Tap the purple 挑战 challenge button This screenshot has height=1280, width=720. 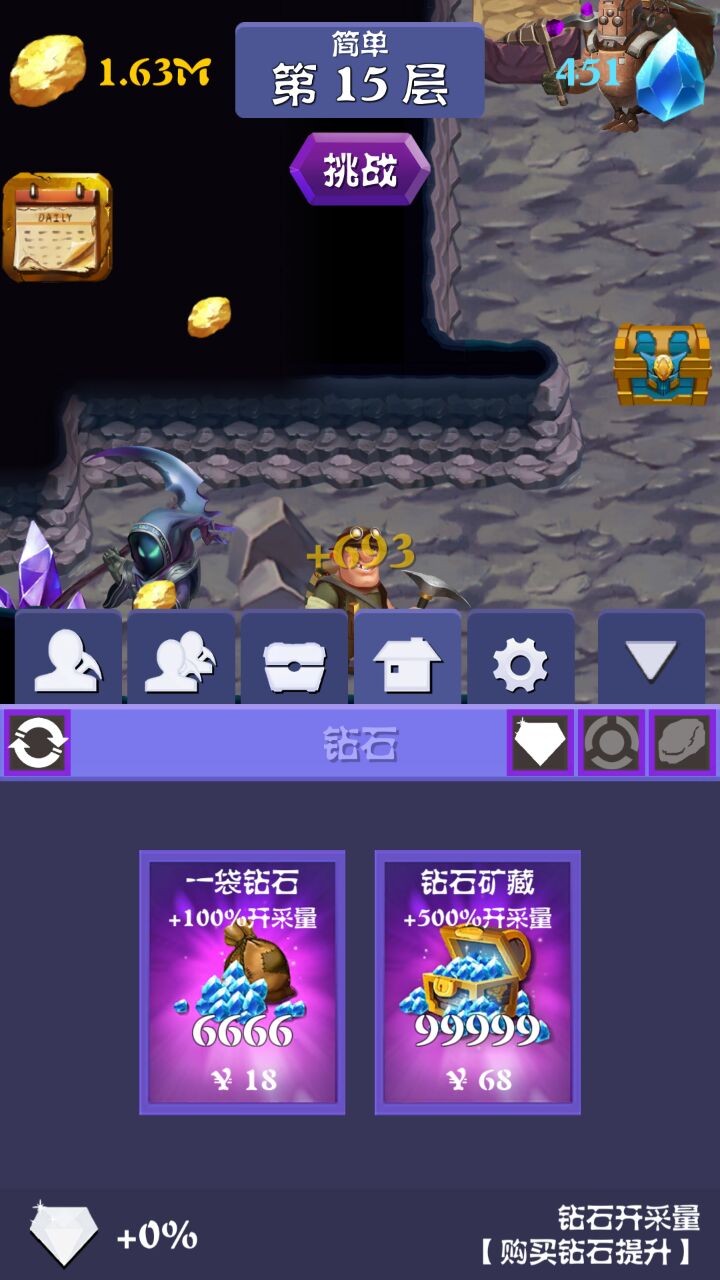pyautogui.click(x=360, y=170)
